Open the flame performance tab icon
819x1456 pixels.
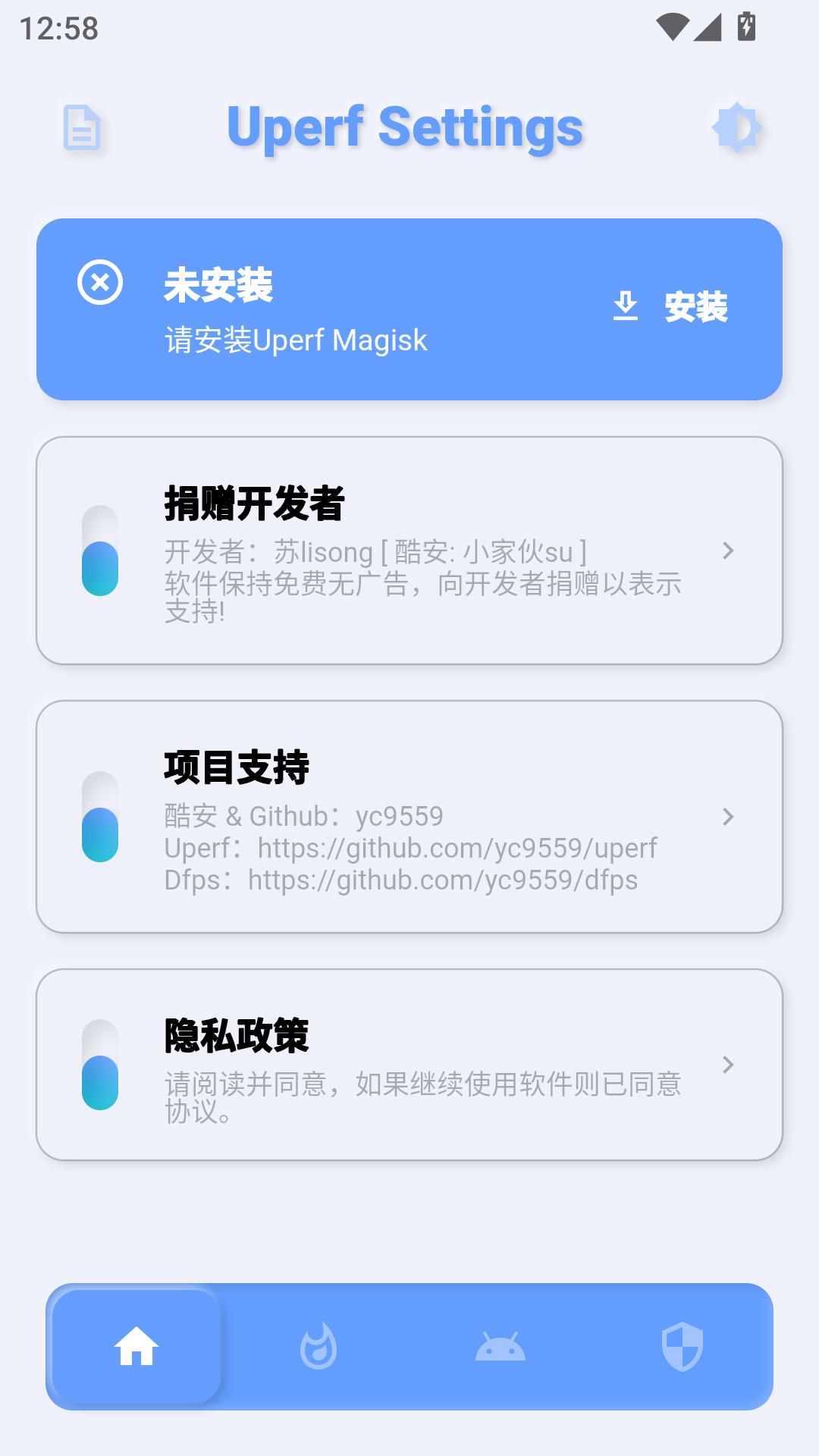(318, 1346)
